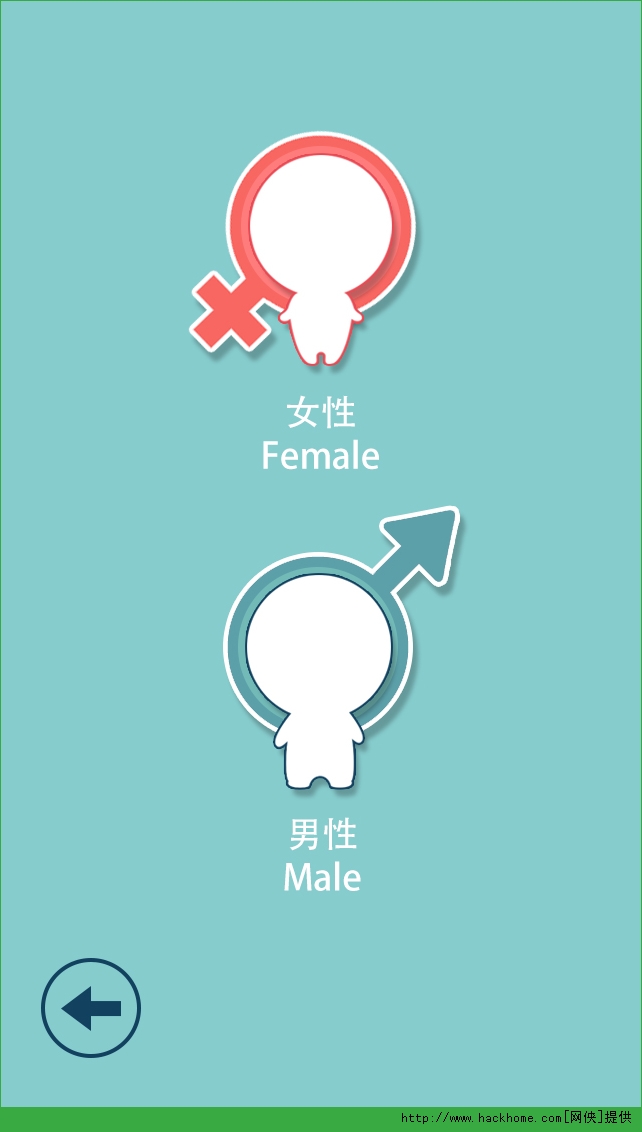Go back with the arrow button
The width and height of the screenshot is (642, 1132).
(91, 1008)
